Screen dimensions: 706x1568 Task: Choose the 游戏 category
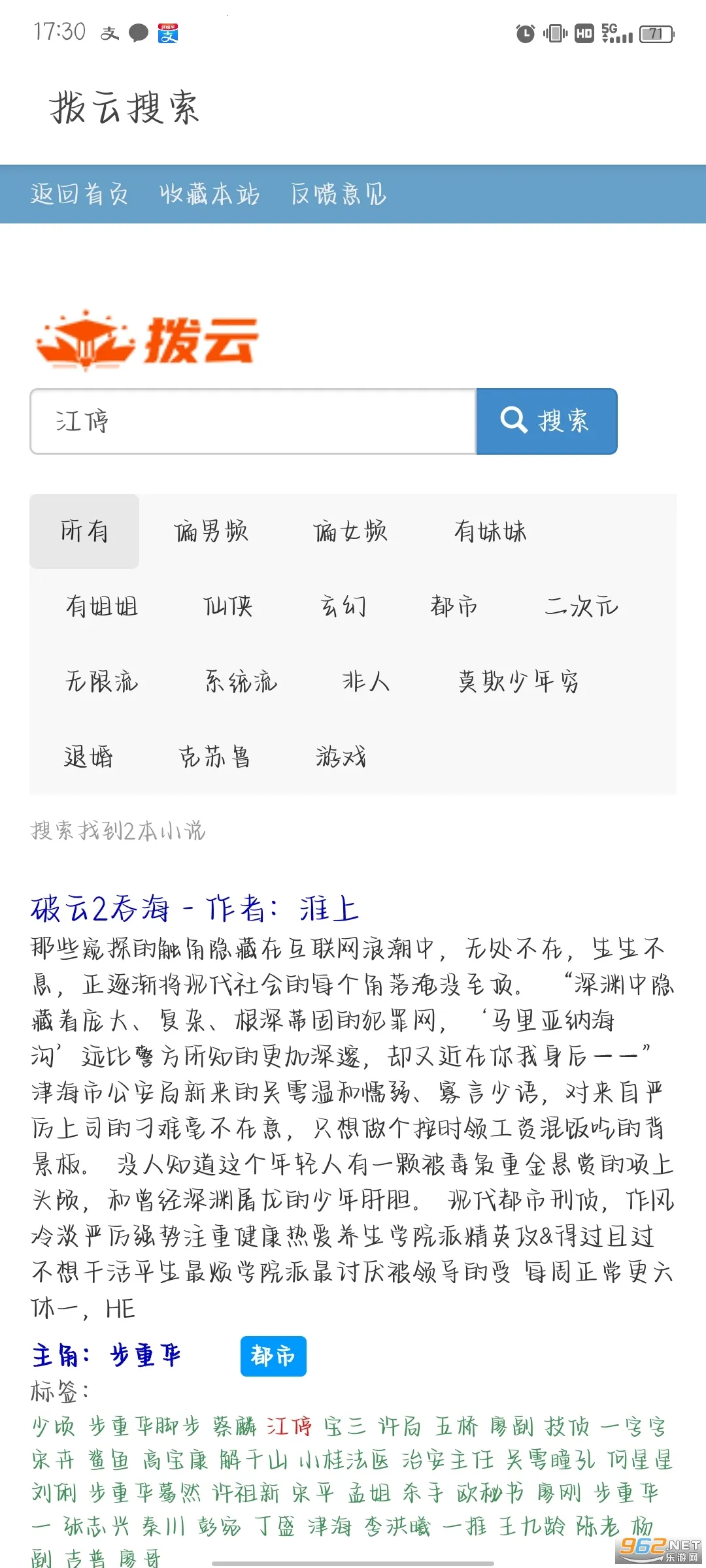(341, 757)
